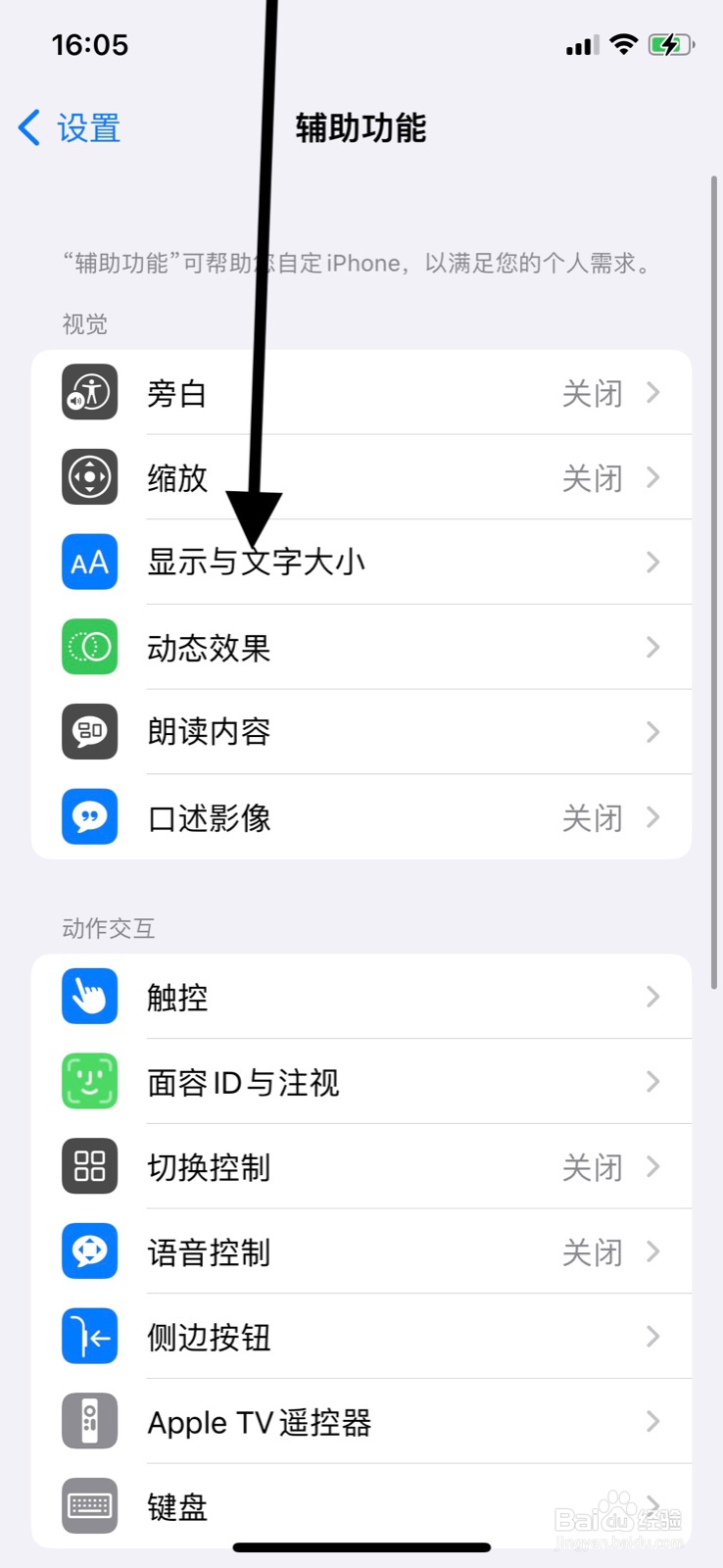The image size is (723, 1568).
Task: Select the Face ID and Attention icon
Action: pos(89,1082)
